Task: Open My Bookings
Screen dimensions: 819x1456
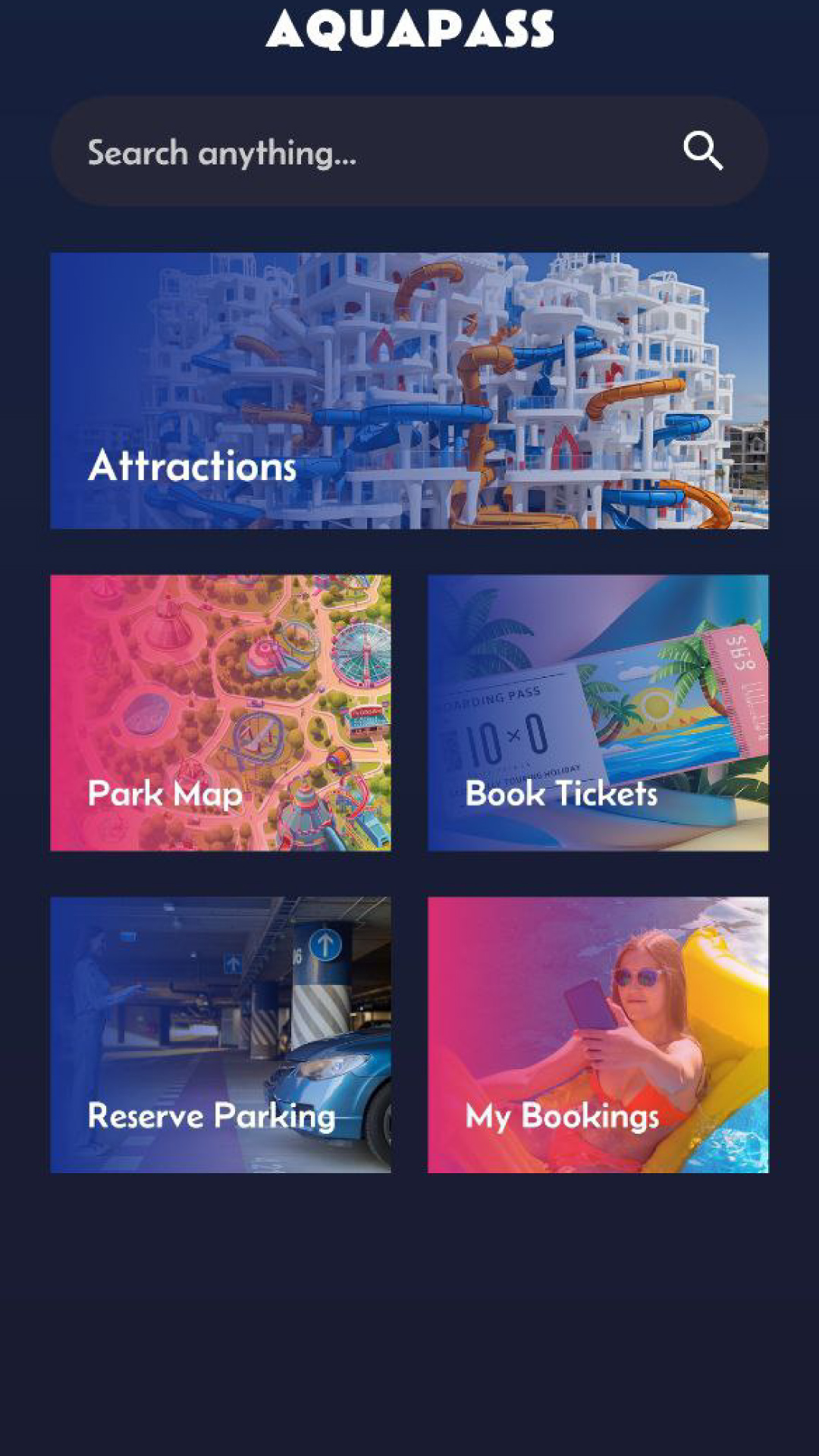Action: tap(598, 1033)
